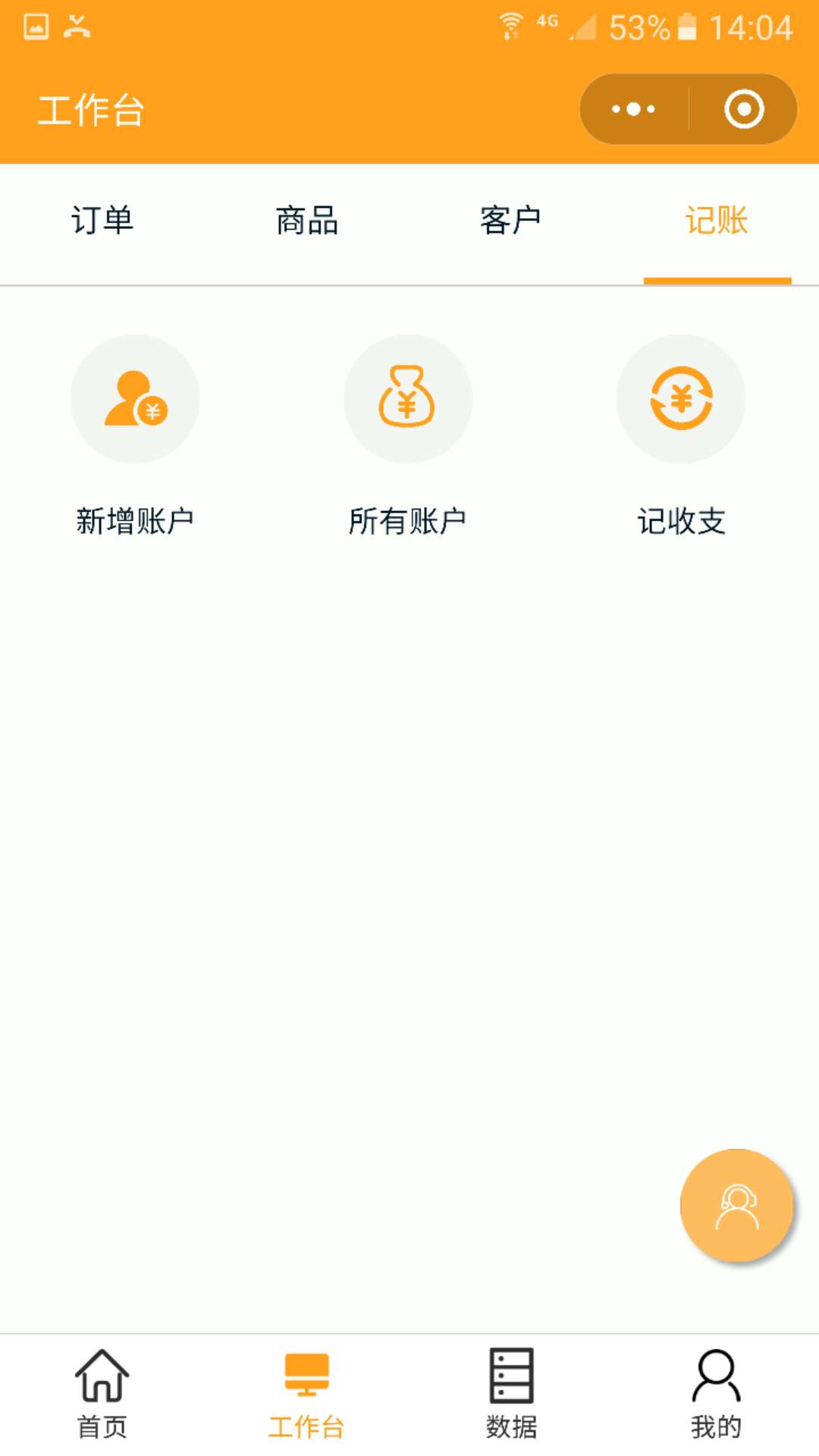The height and width of the screenshot is (1456, 819).
Task: Open the 数据 tab
Action: 512,1394
